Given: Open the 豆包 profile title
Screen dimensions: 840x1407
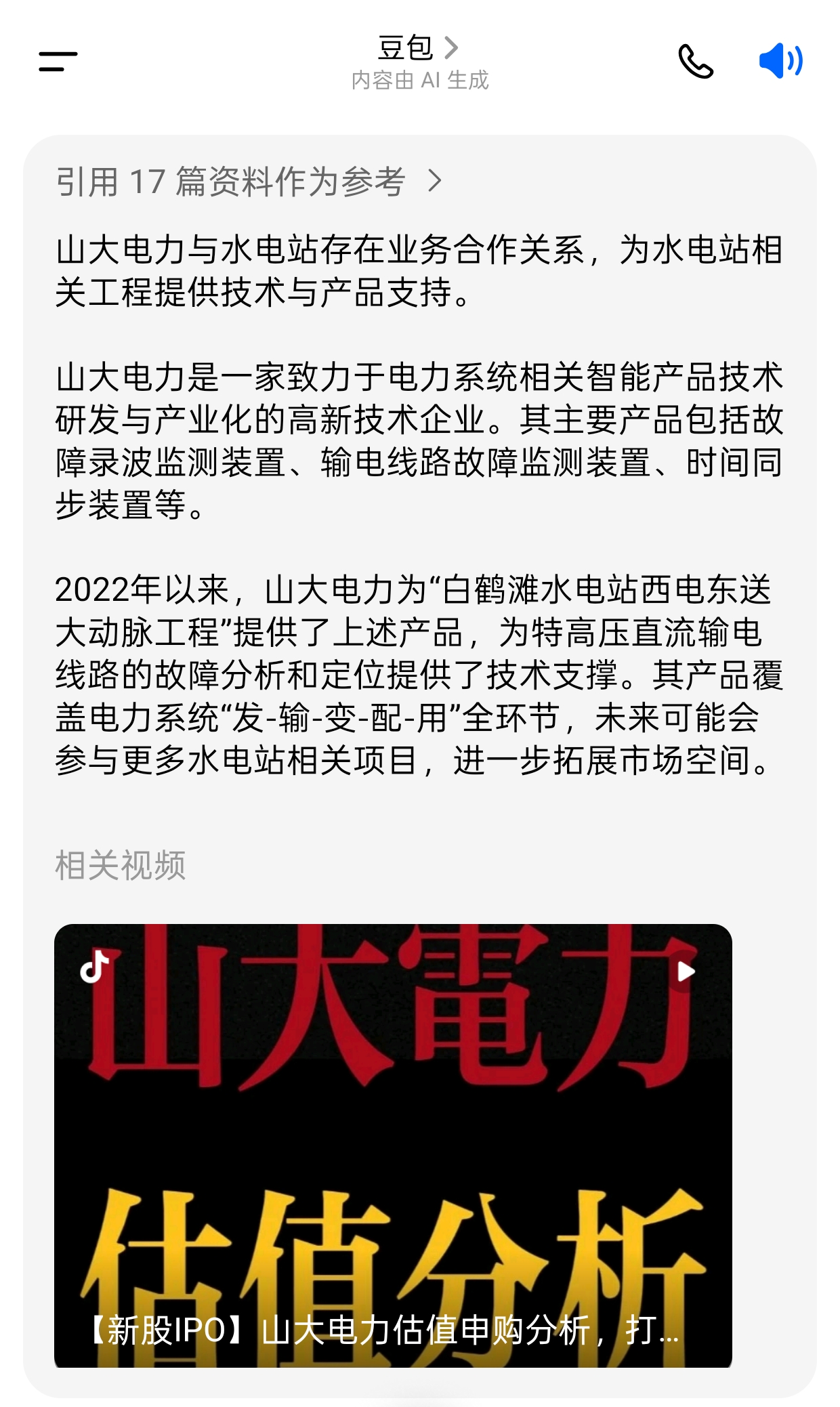Looking at the screenshot, I should tap(419, 48).
